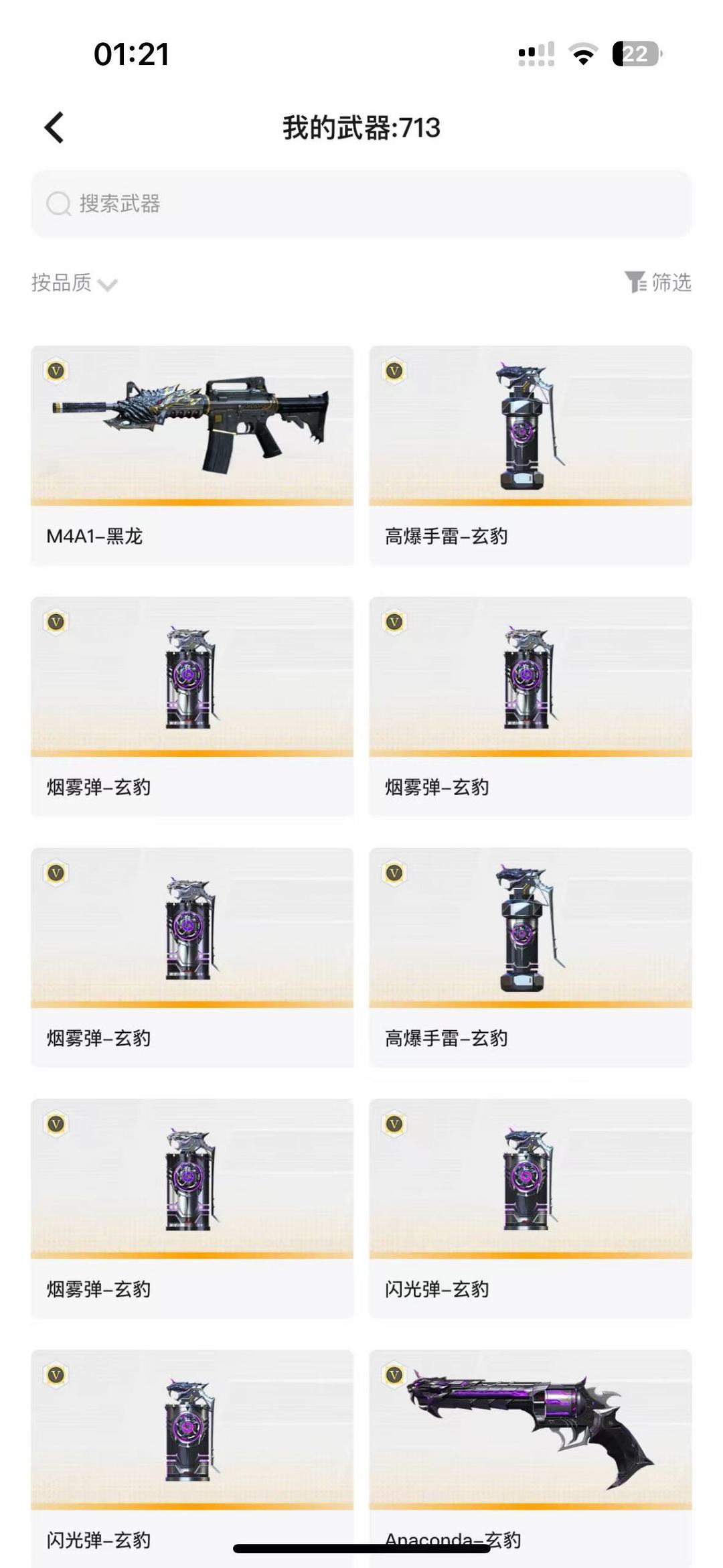Tap the first 烟雾弹-玄豹 grenade image
Viewport: 723px width, 1568px height.
pos(191,676)
